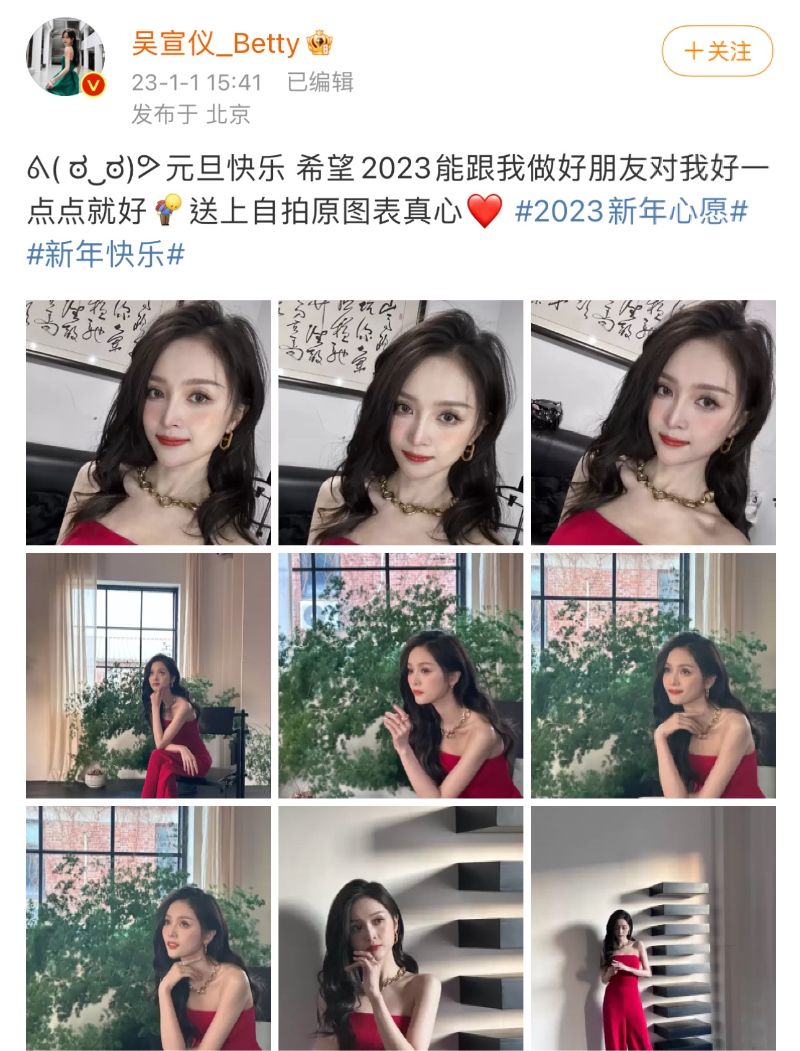This screenshot has width=800, height=1051.
Task: View the full-body standing photo beside the shelves
Action: tap(653, 928)
